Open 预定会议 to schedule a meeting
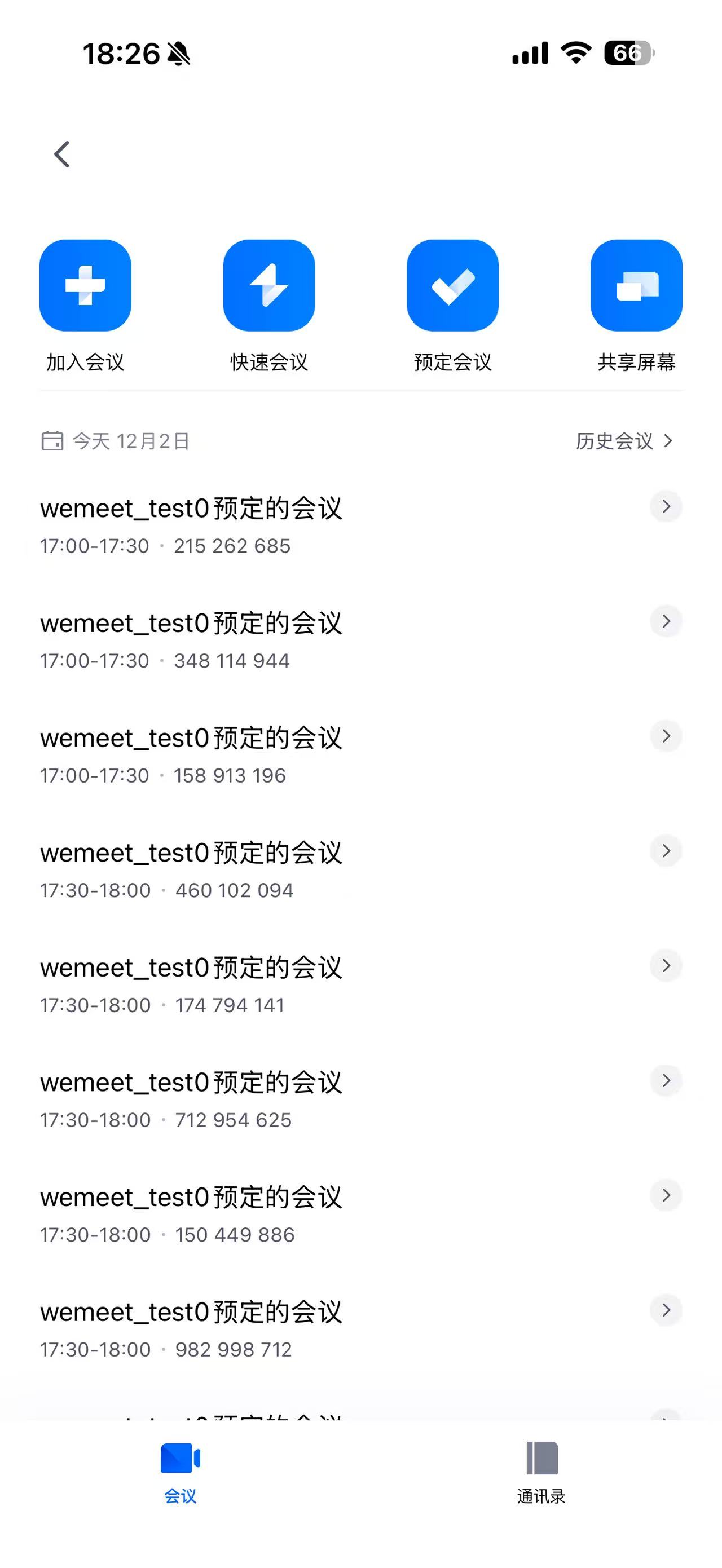This screenshot has height=1568, width=722. [452, 285]
